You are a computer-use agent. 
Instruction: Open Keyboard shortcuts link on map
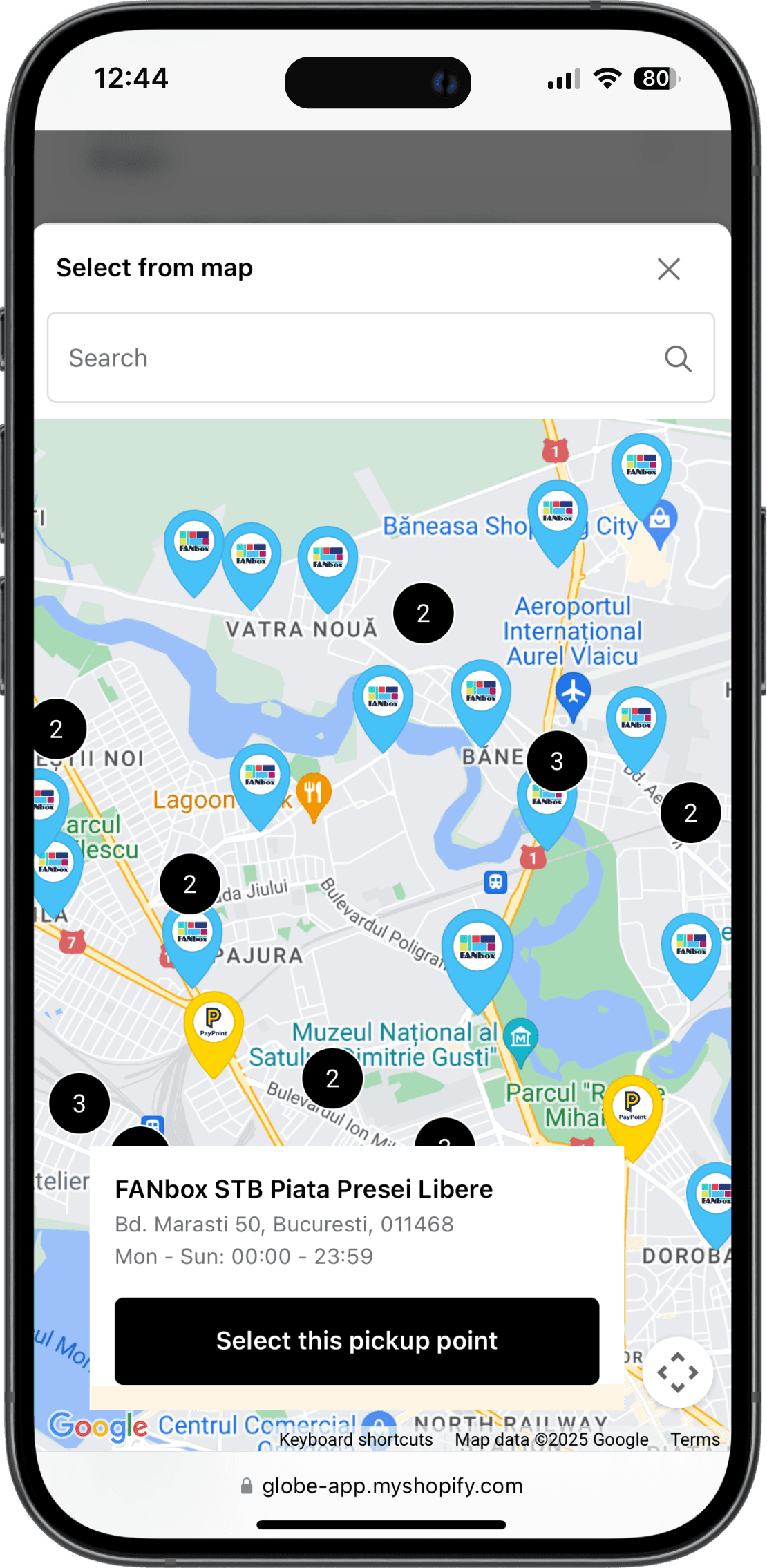coord(356,1439)
